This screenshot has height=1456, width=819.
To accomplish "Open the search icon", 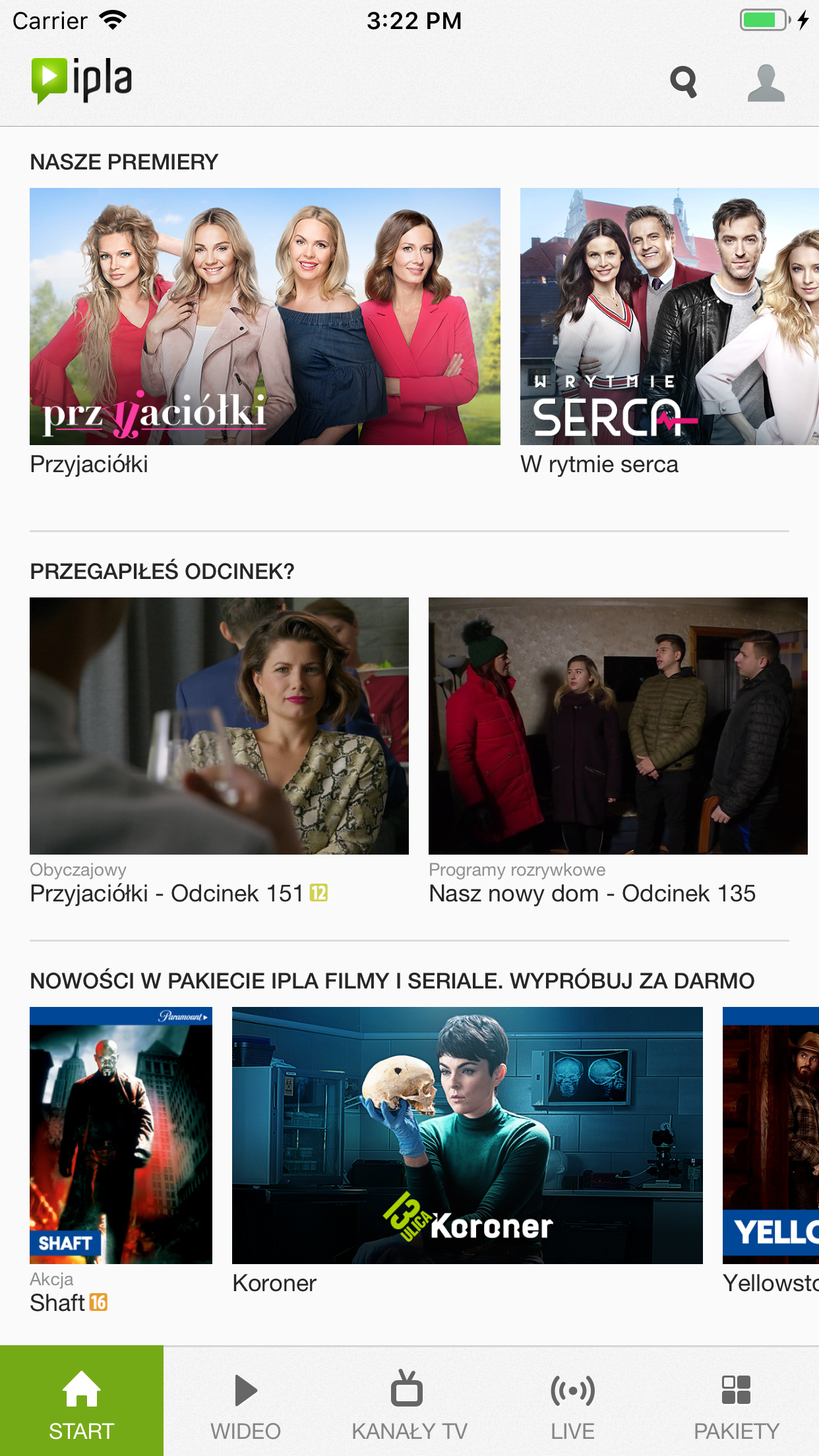I will coord(683,82).
